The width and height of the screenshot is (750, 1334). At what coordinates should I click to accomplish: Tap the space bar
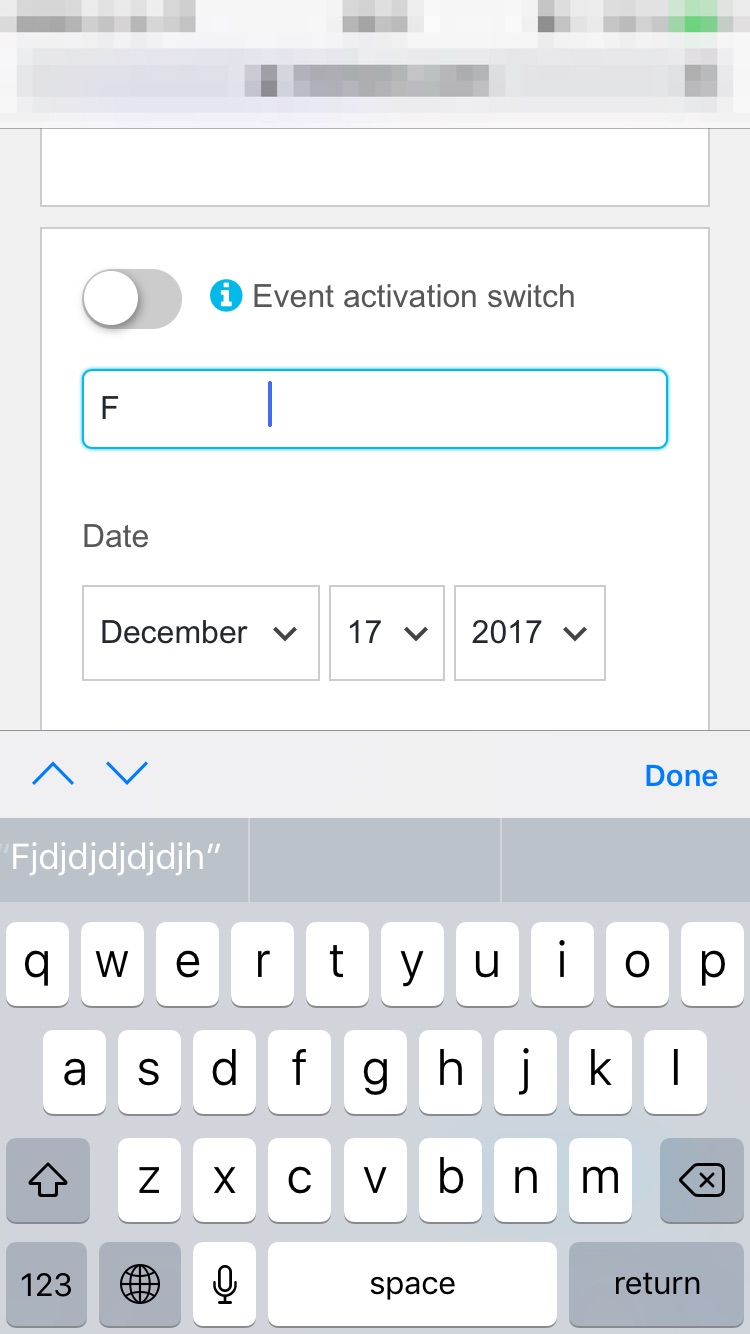tap(412, 1284)
